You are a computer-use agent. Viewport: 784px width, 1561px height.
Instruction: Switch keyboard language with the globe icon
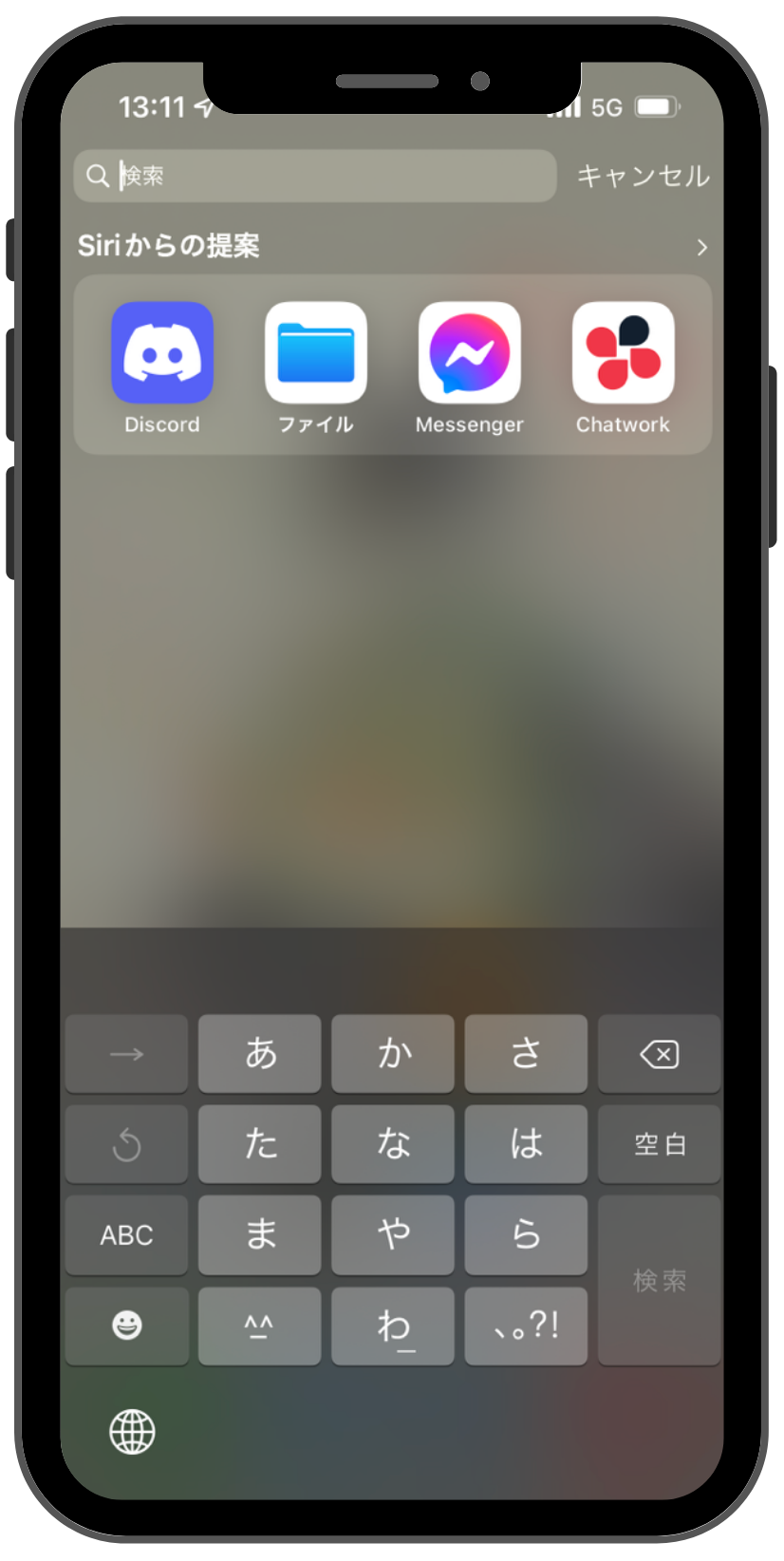coord(132,1432)
